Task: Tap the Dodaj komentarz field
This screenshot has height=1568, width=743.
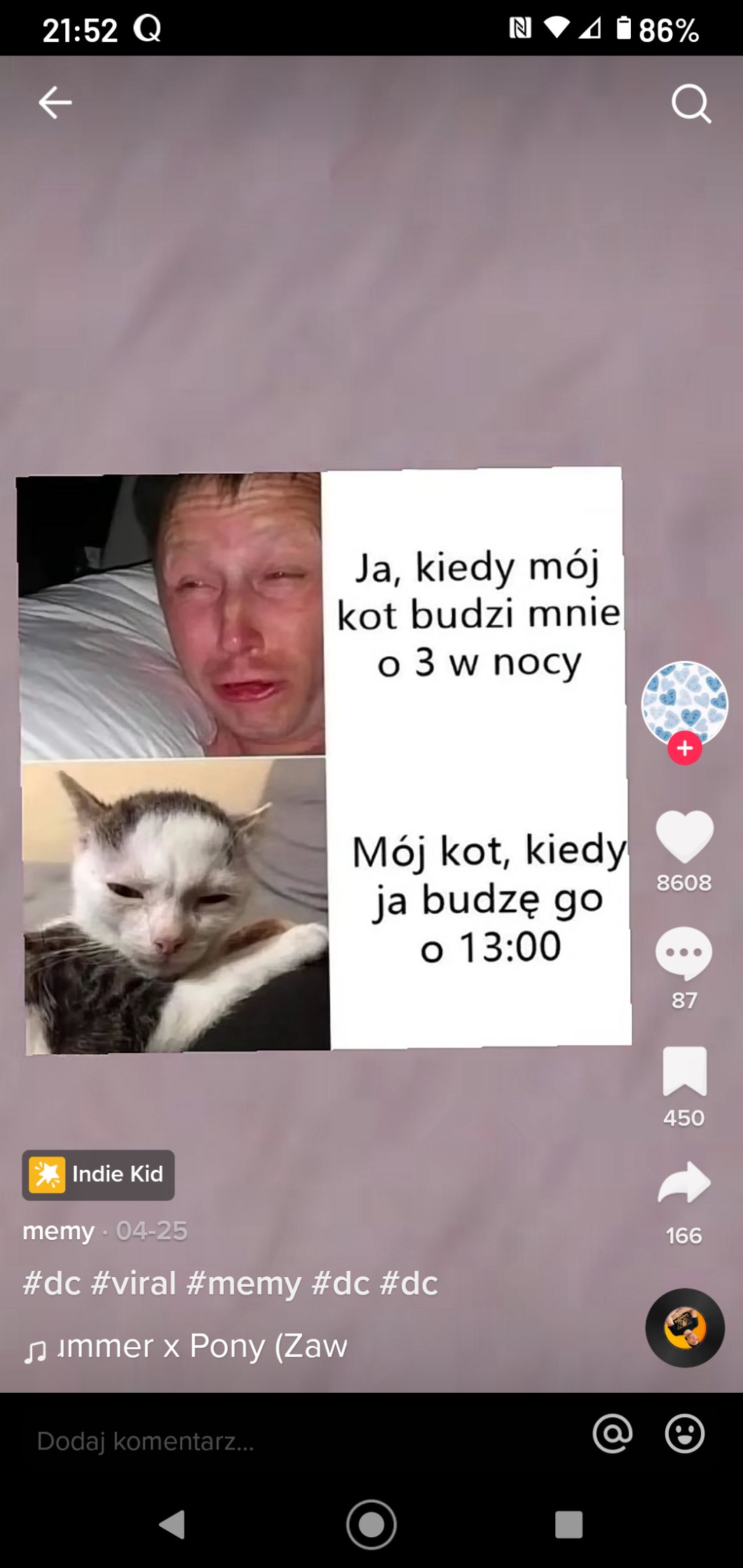Action: click(x=280, y=1441)
